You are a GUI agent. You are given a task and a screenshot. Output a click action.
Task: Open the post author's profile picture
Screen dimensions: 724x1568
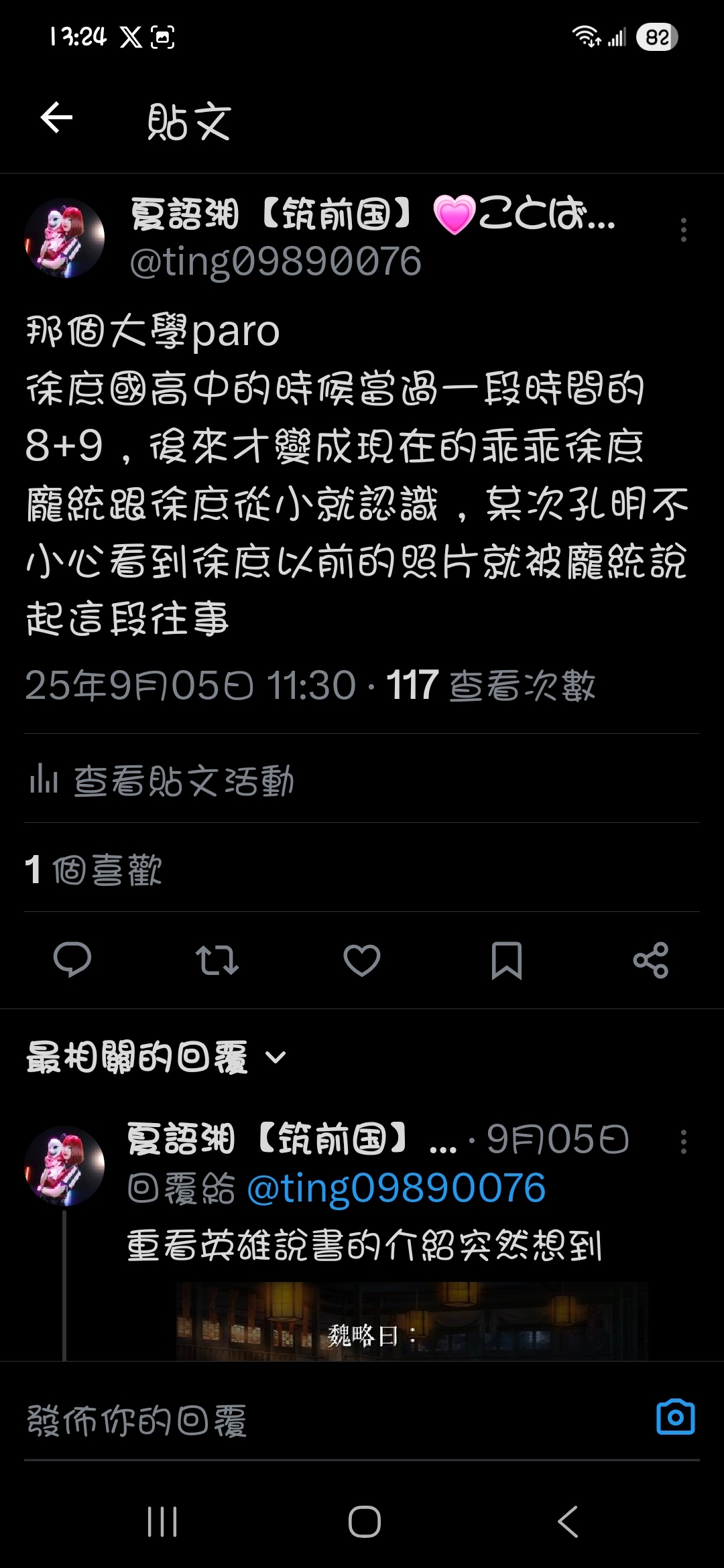tap(64, 238)
